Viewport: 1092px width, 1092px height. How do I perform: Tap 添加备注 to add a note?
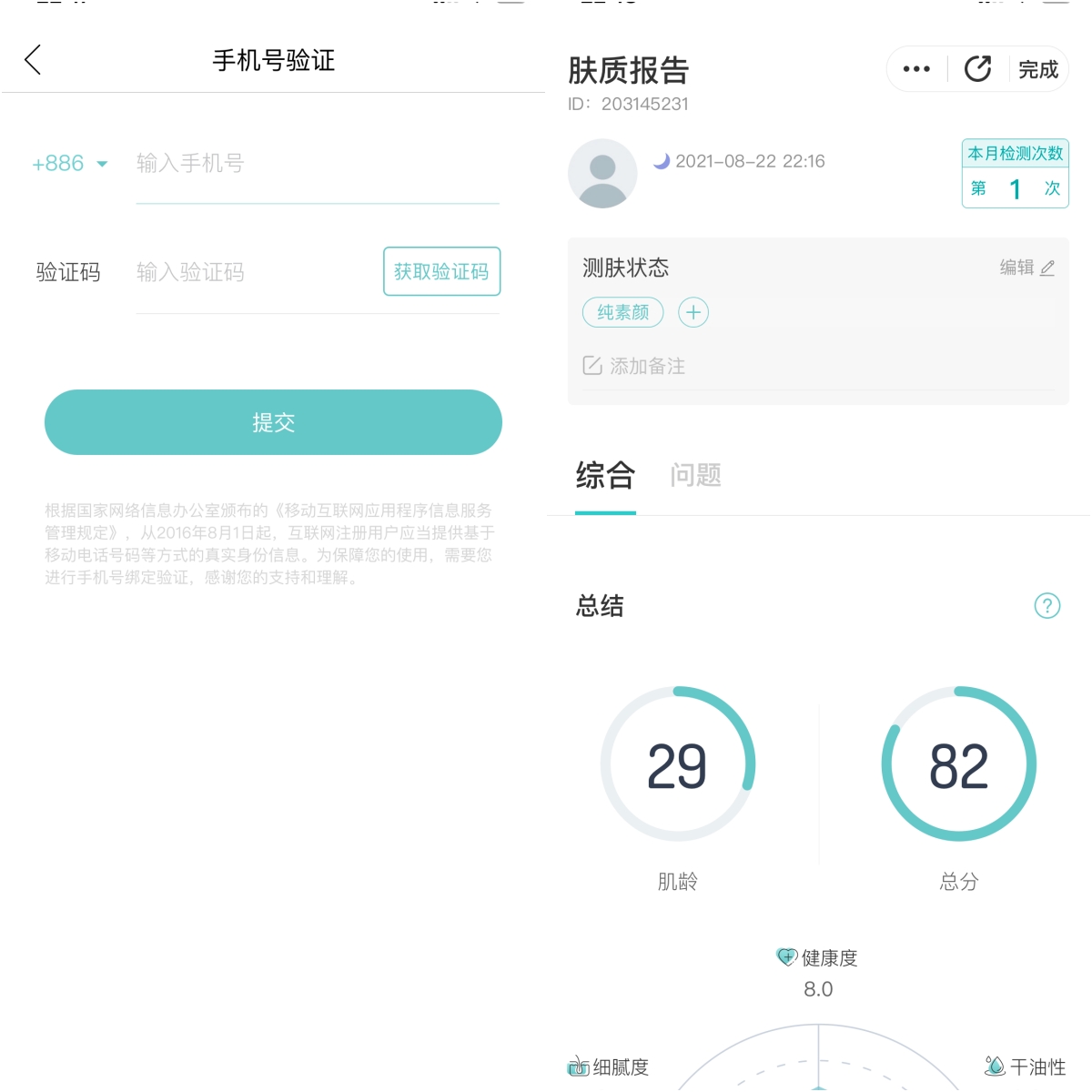[x=634, y=366]
